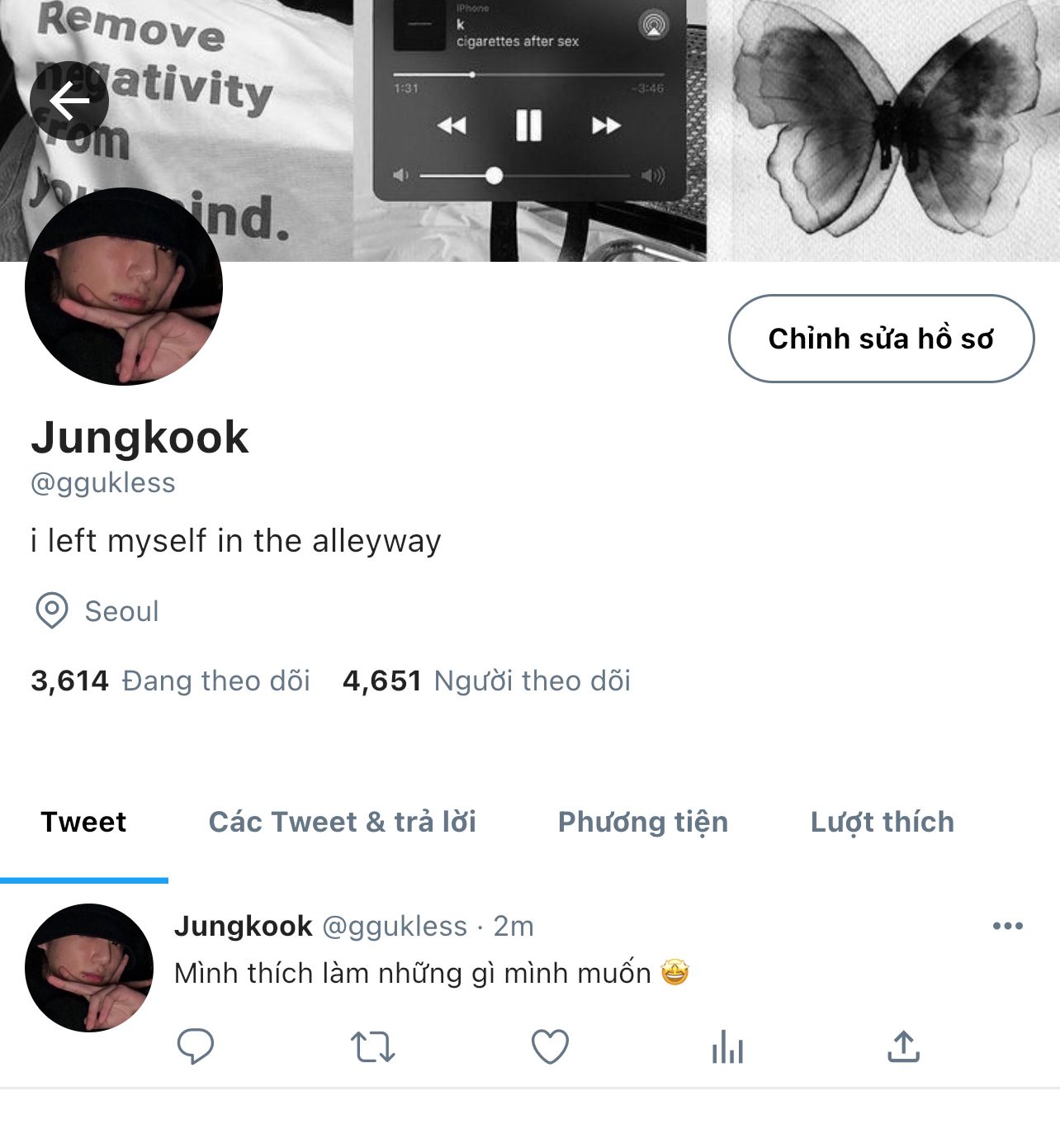Select the Tweet tab
The height and width of the screenshot is (1148, 1060).
[83, 823]
